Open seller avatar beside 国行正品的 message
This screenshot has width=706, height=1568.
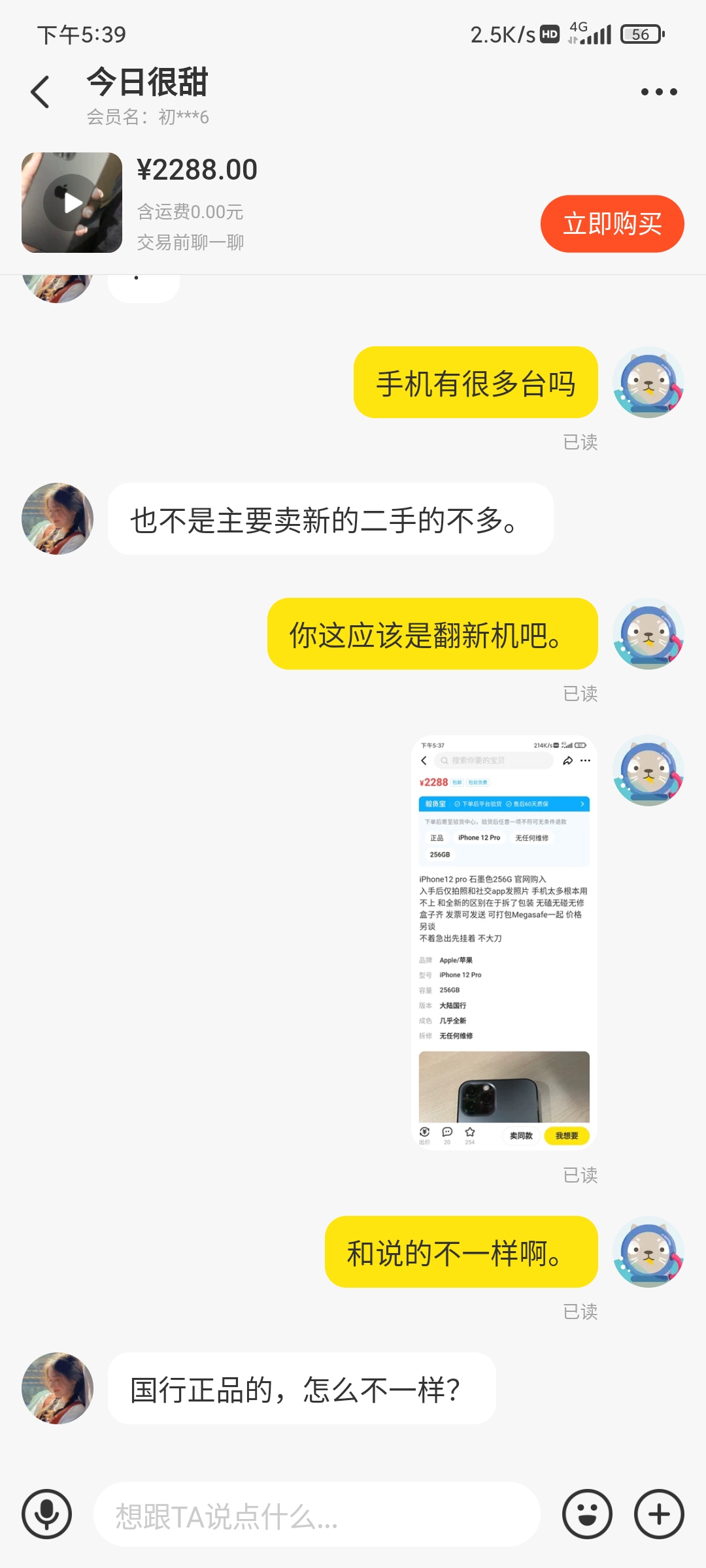58,1388
